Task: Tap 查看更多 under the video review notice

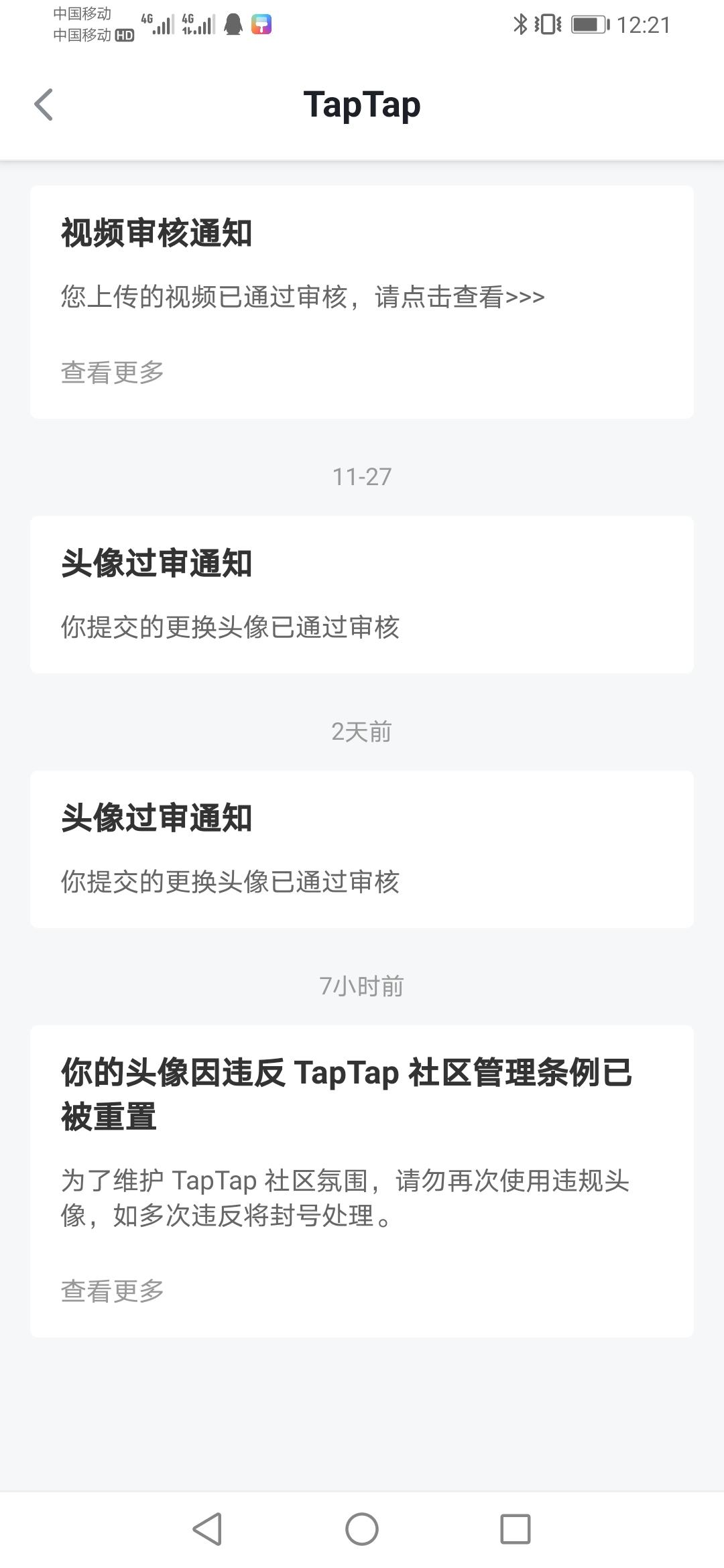Action: pyautogui.click(x=113, y=373)
